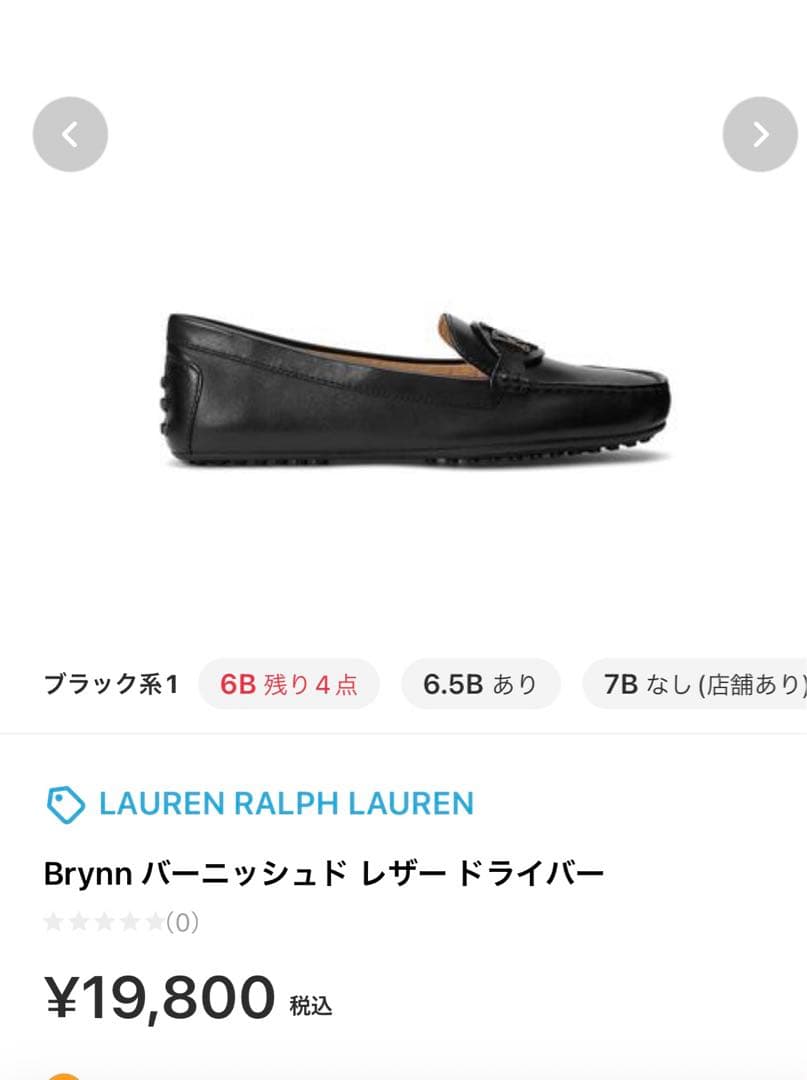Click the right arrow to view next photo
807x1080 pixels.
(x=761, y=133)
